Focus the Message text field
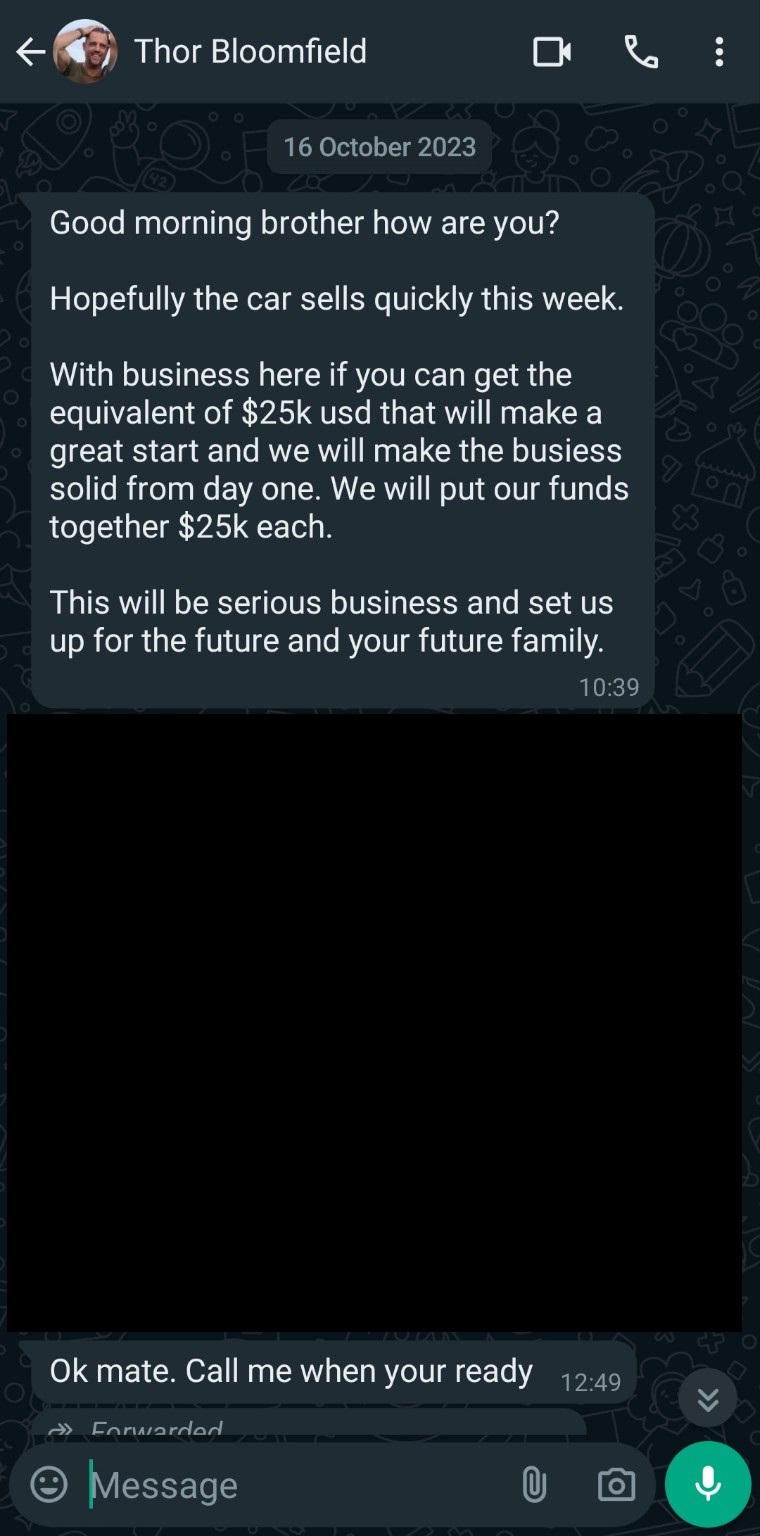The image size is (760, 1536). point(290,1485)
